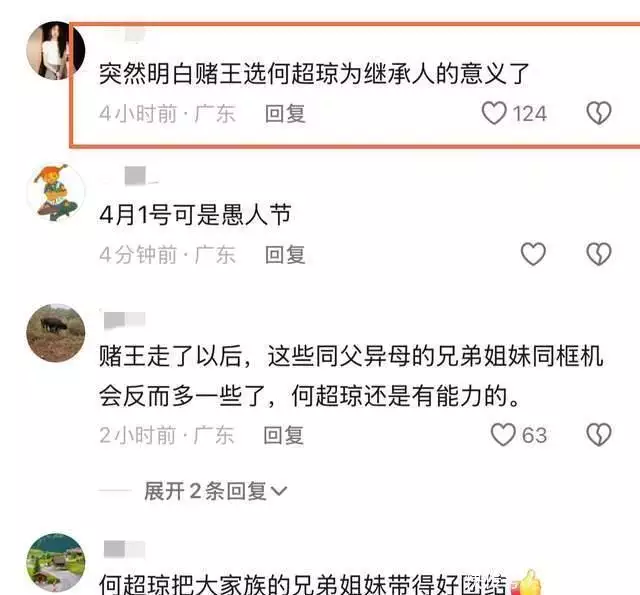This screenshot has height=595, width=640.
Task: Reply to the 愚人节 comment
Action: point(285,254)
